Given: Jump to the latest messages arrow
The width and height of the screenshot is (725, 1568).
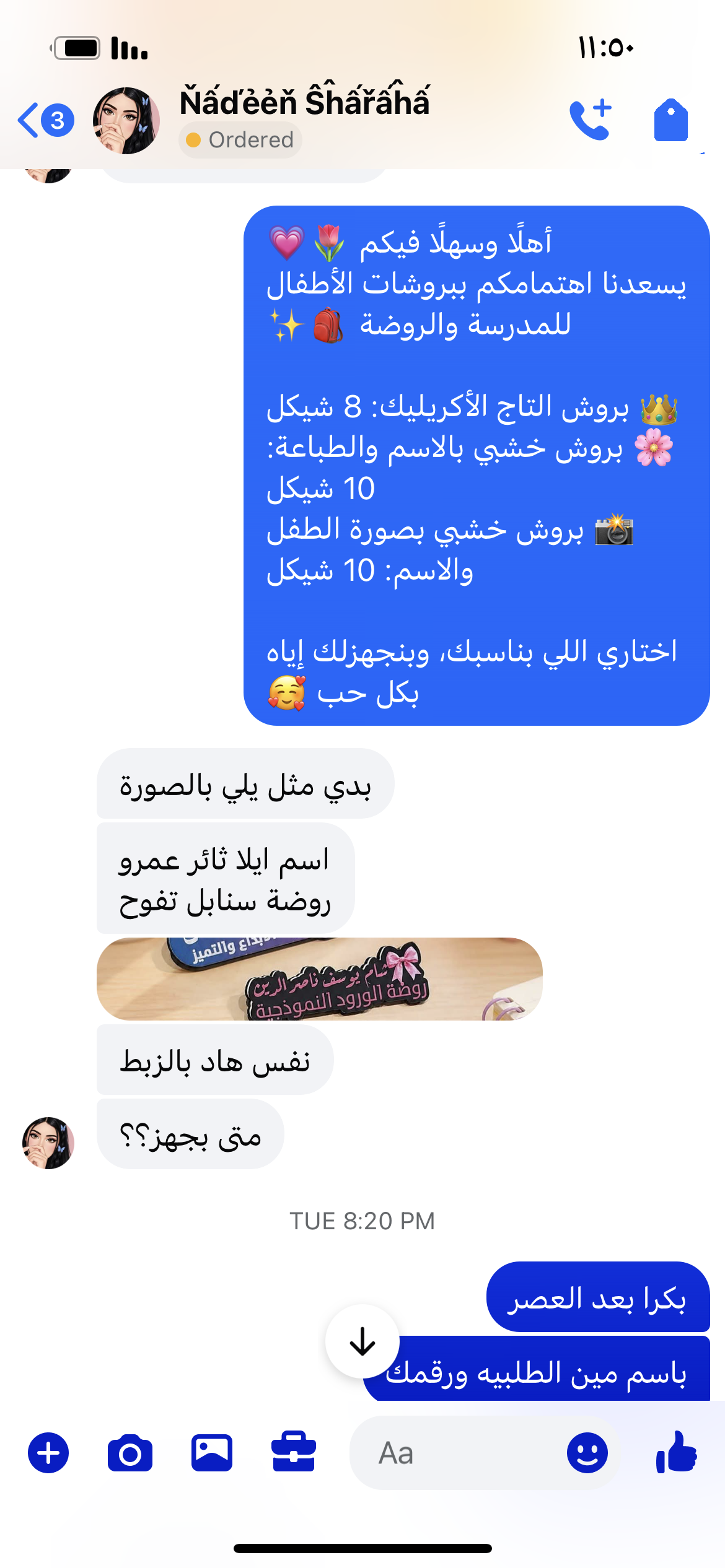Looking at the screenshot, I should coord(362,1341).
